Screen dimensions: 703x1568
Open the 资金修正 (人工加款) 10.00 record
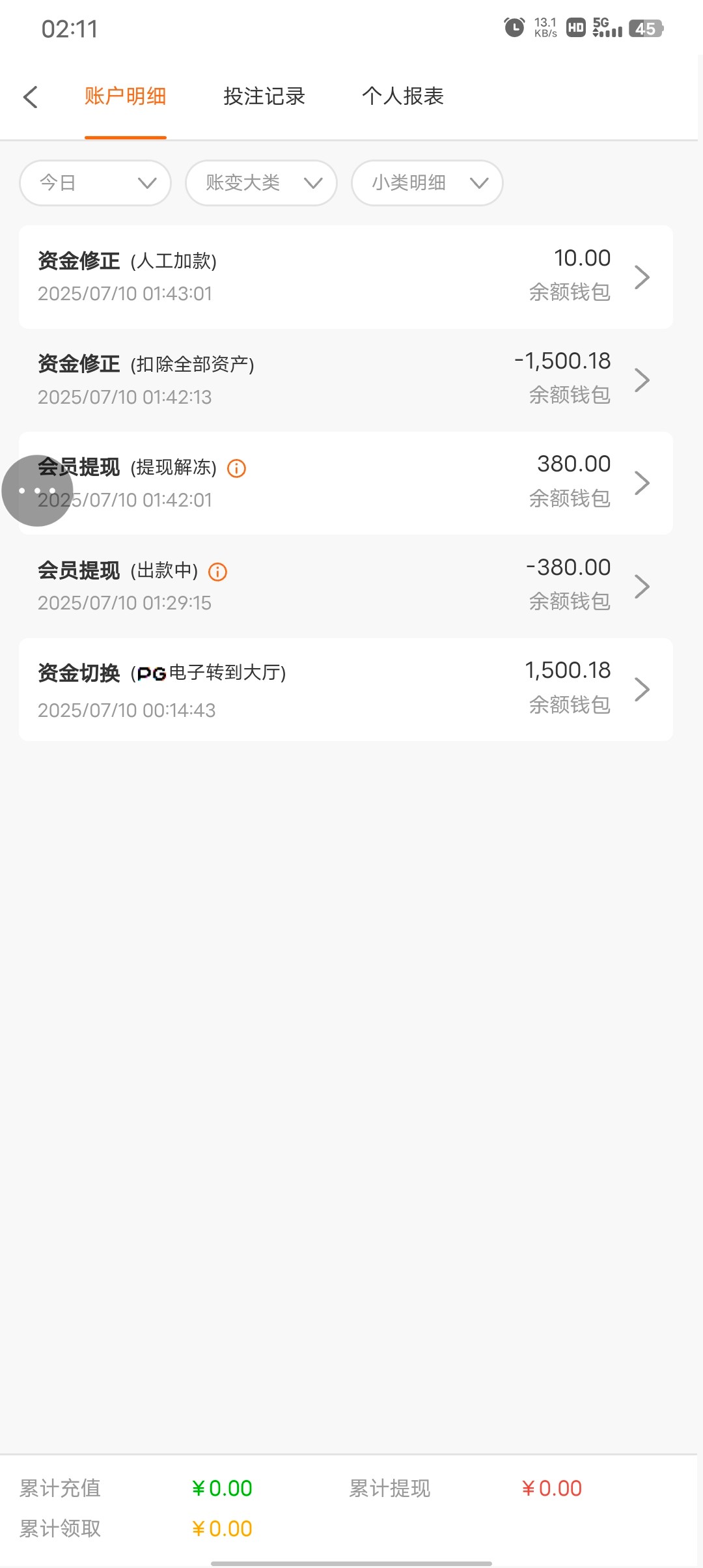[345, 277]
